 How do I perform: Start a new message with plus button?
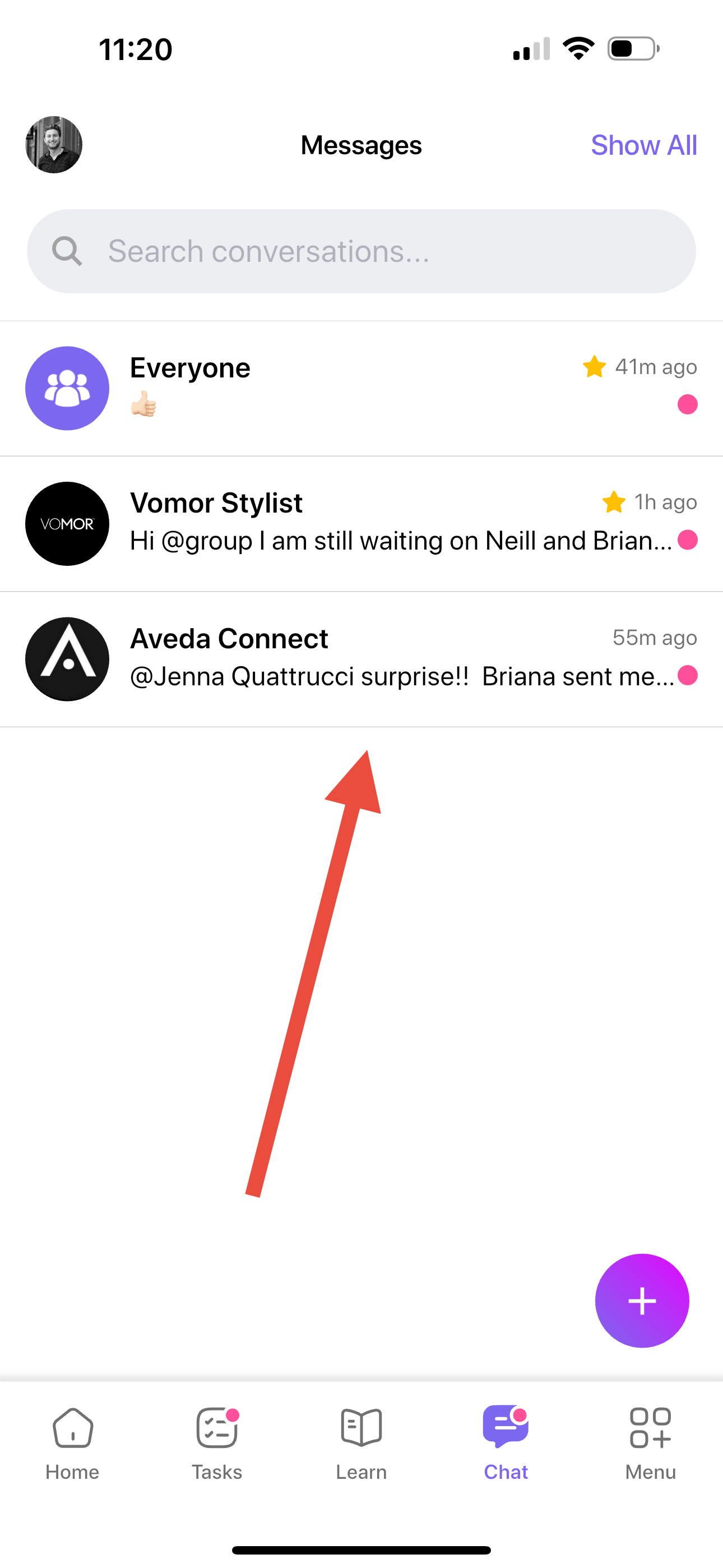pyautogui.click(x=642, y=1301)
